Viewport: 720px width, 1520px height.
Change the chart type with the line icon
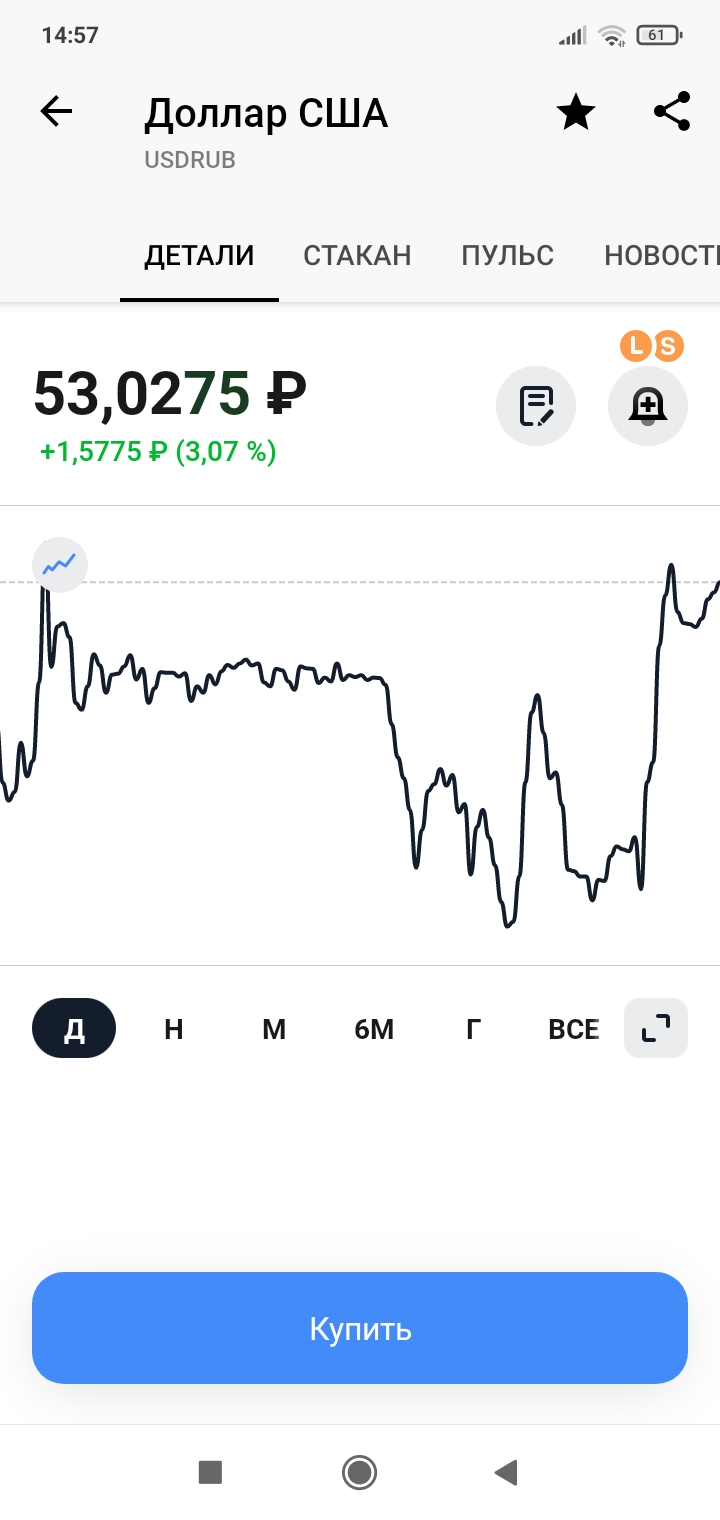60,565
